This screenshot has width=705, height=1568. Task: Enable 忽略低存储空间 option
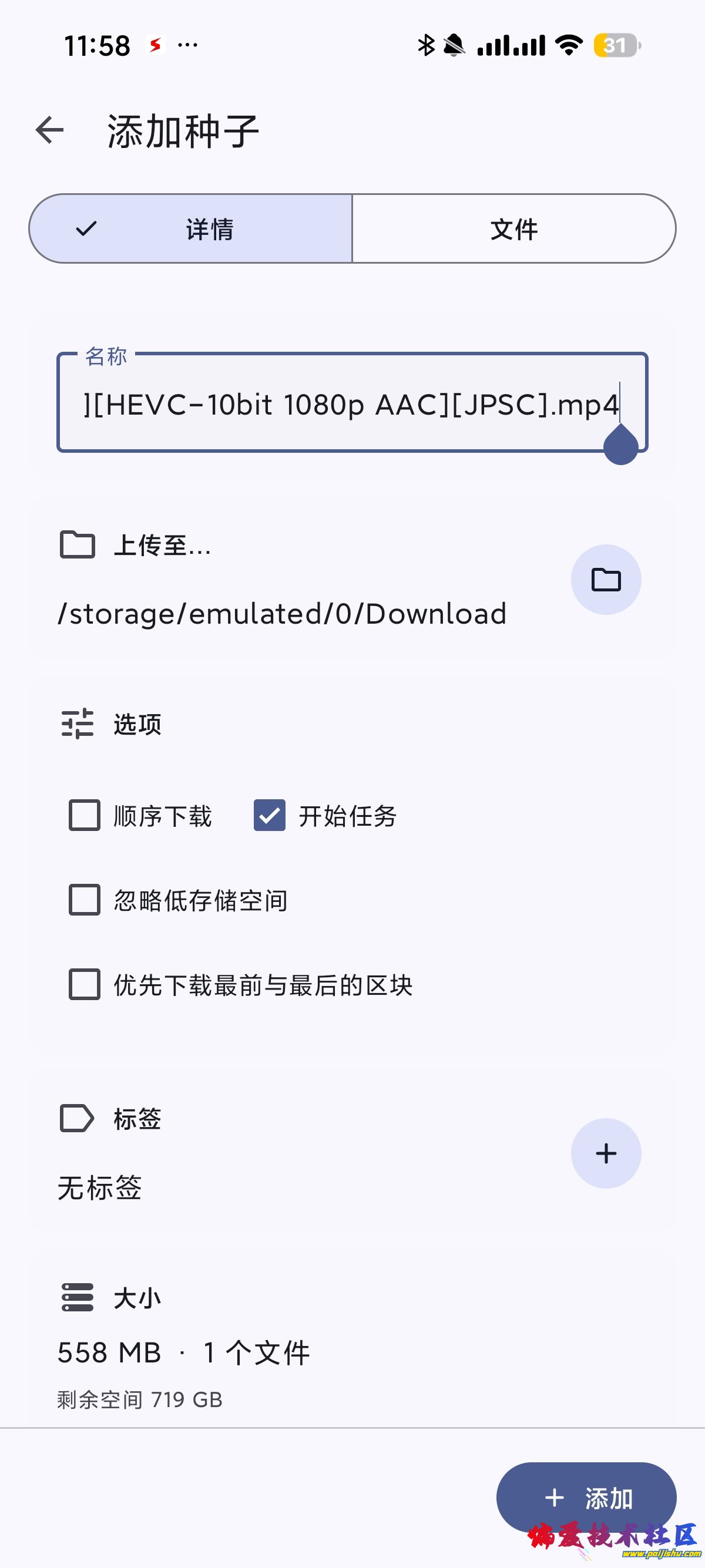coord(83,901)
